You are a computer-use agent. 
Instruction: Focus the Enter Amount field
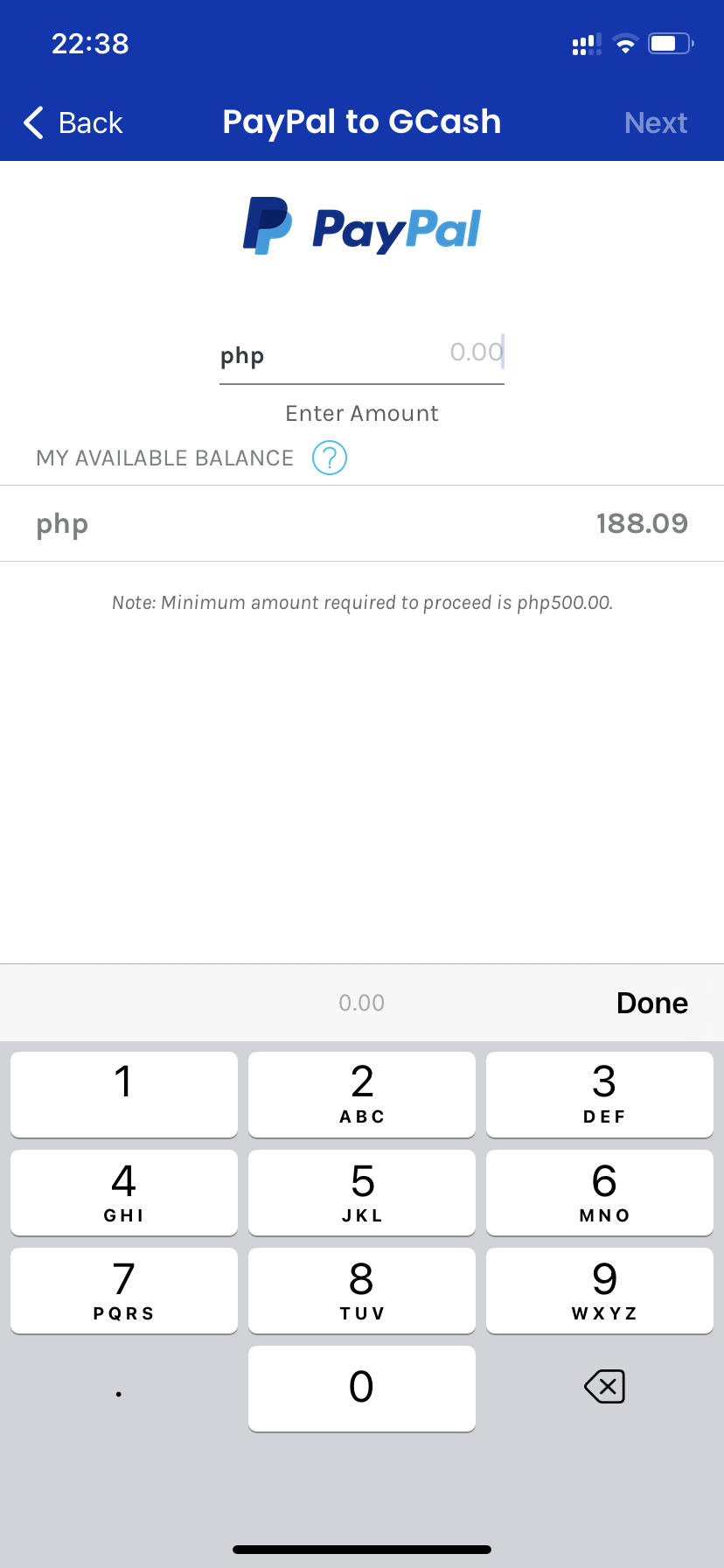[362, 354]
